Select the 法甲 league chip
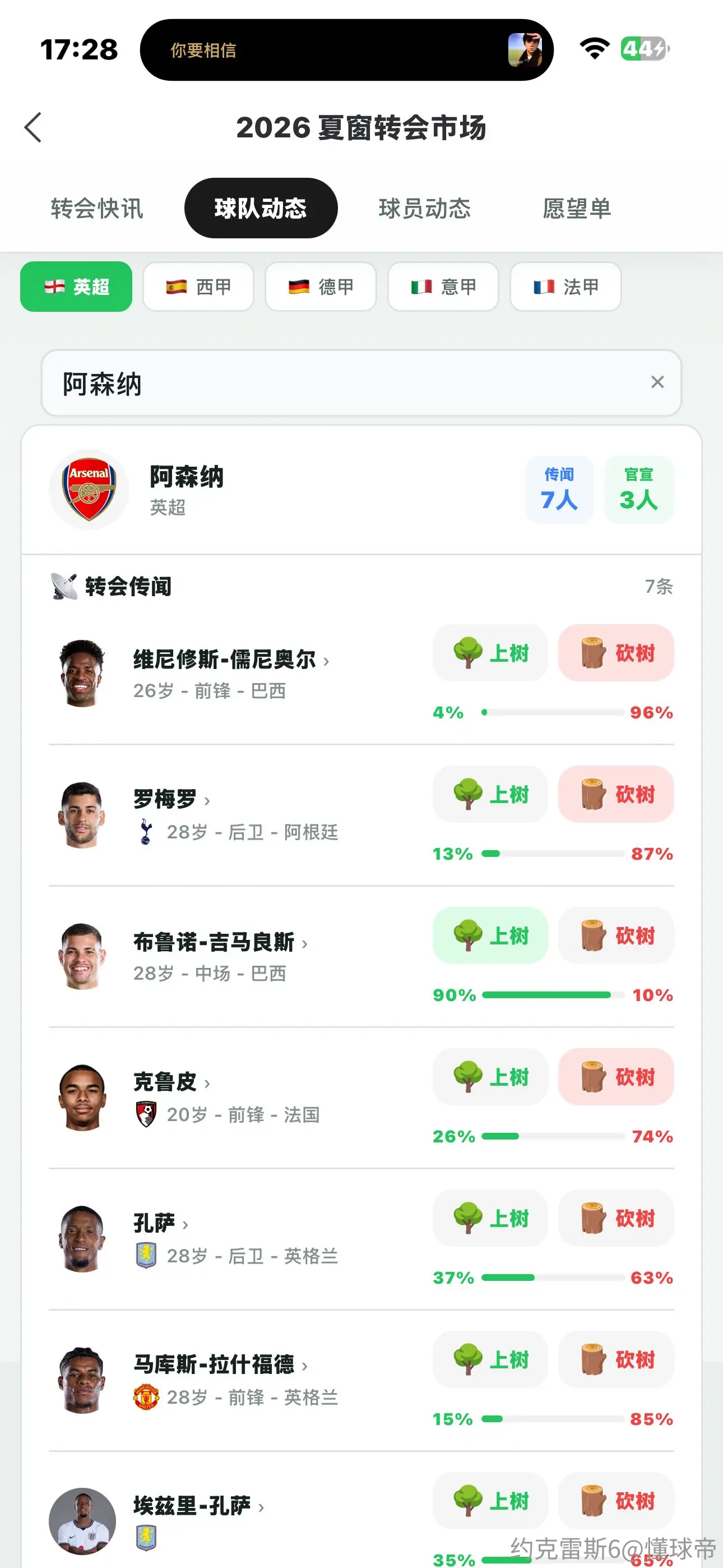723x1568 pixels. coord(566,287)
